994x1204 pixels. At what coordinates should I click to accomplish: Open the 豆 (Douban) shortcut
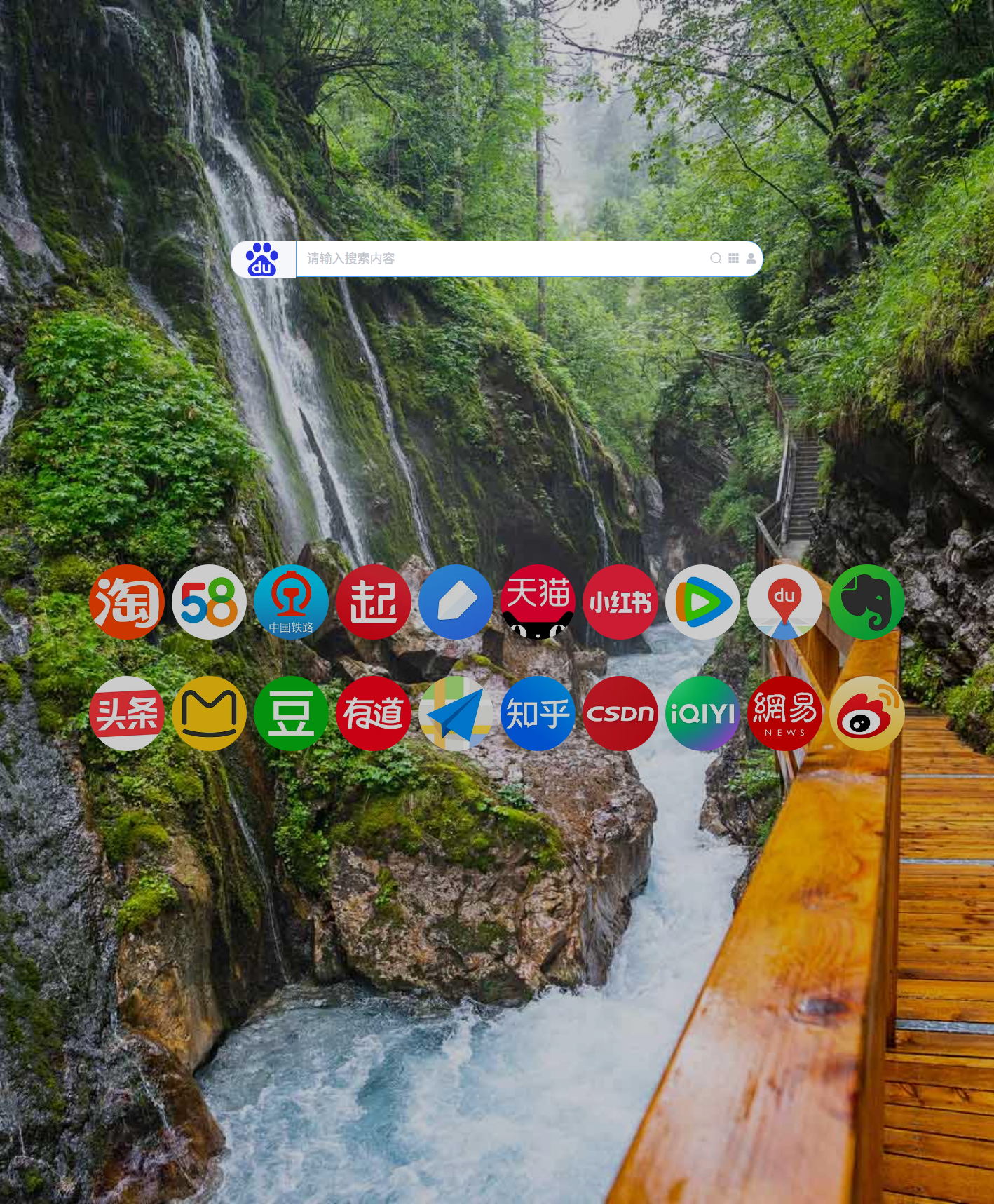pos(291,714)
